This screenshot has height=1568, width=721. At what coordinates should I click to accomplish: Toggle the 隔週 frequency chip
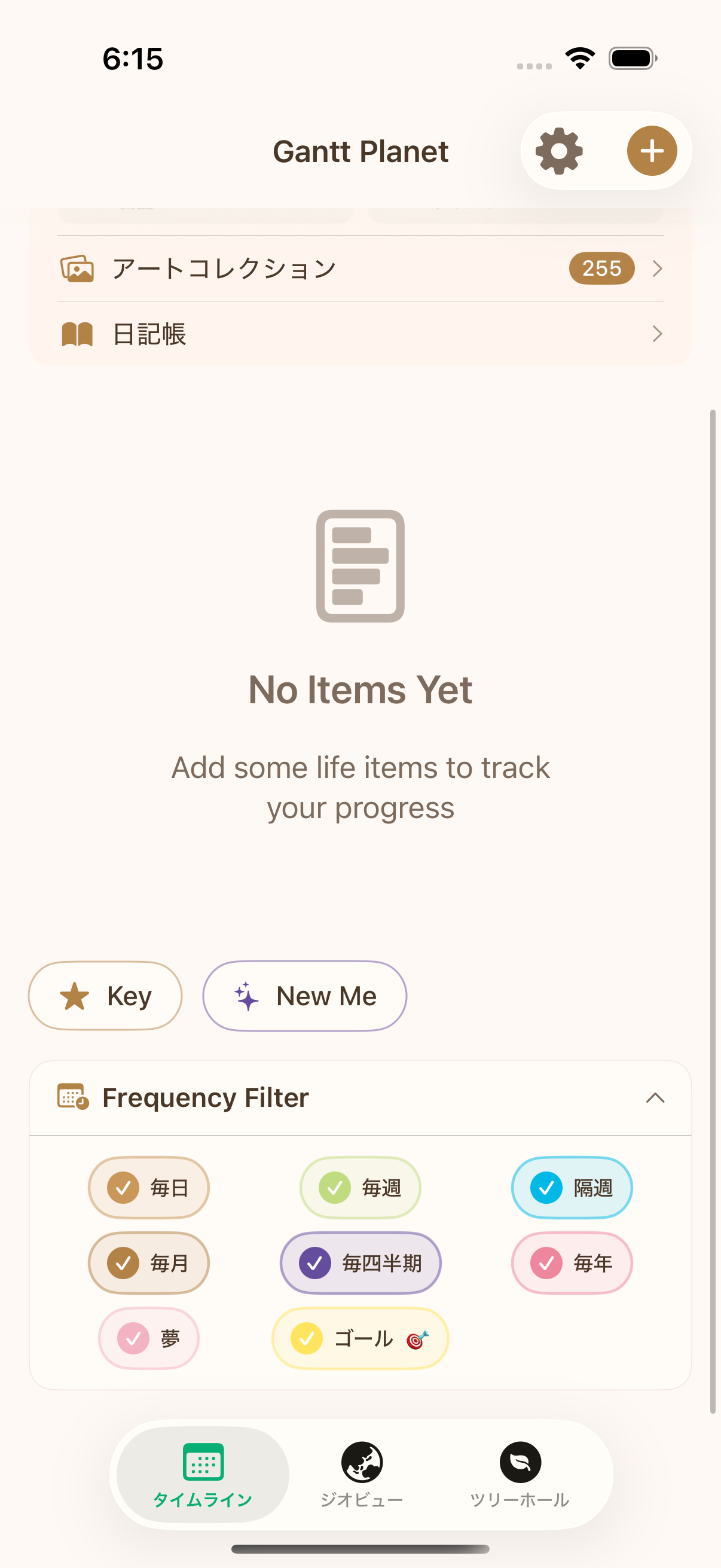(572, 1188)
